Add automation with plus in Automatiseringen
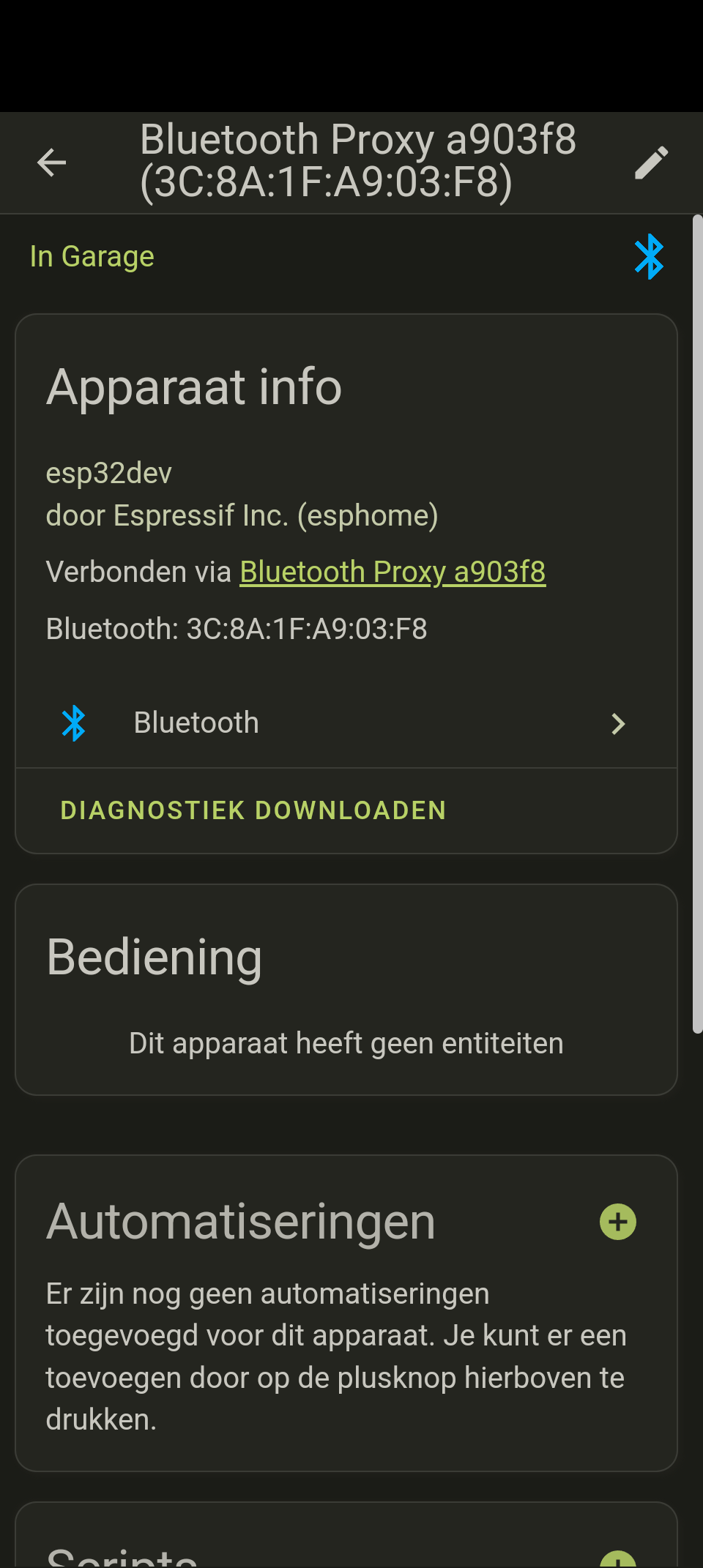 tap(617, 1222)
